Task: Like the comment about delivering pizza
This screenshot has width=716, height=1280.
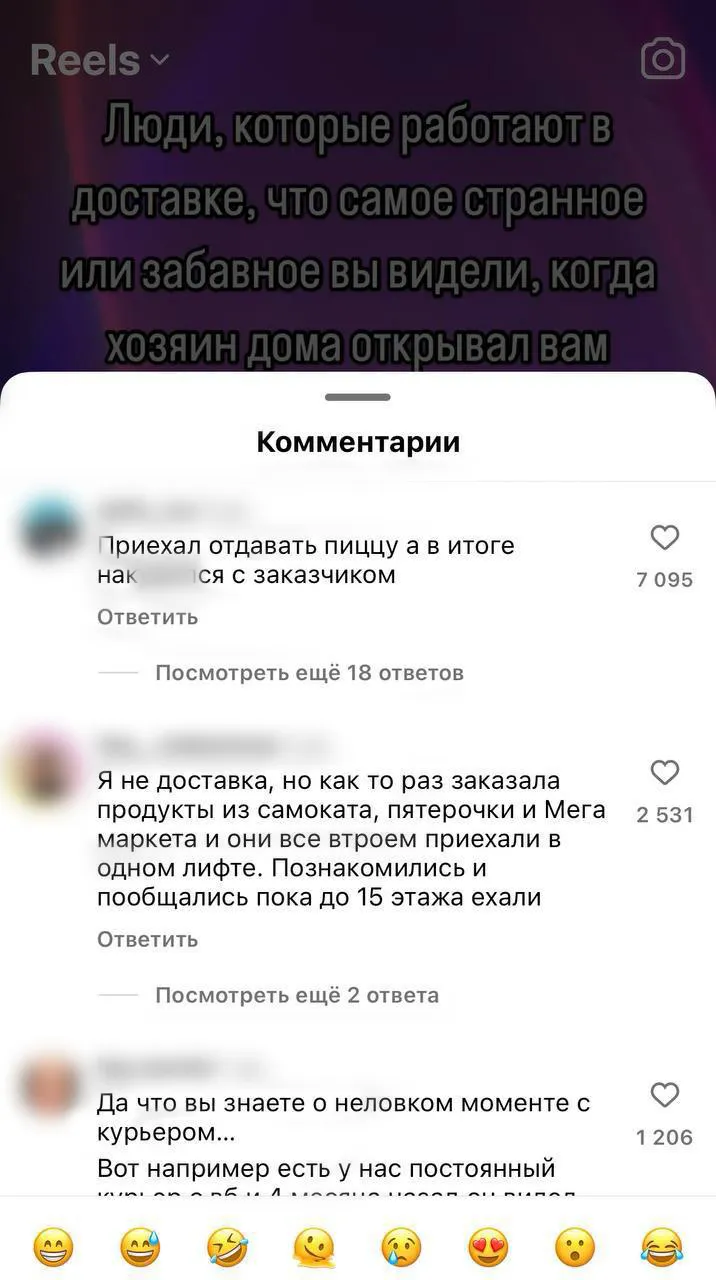Action: point(665,538)
